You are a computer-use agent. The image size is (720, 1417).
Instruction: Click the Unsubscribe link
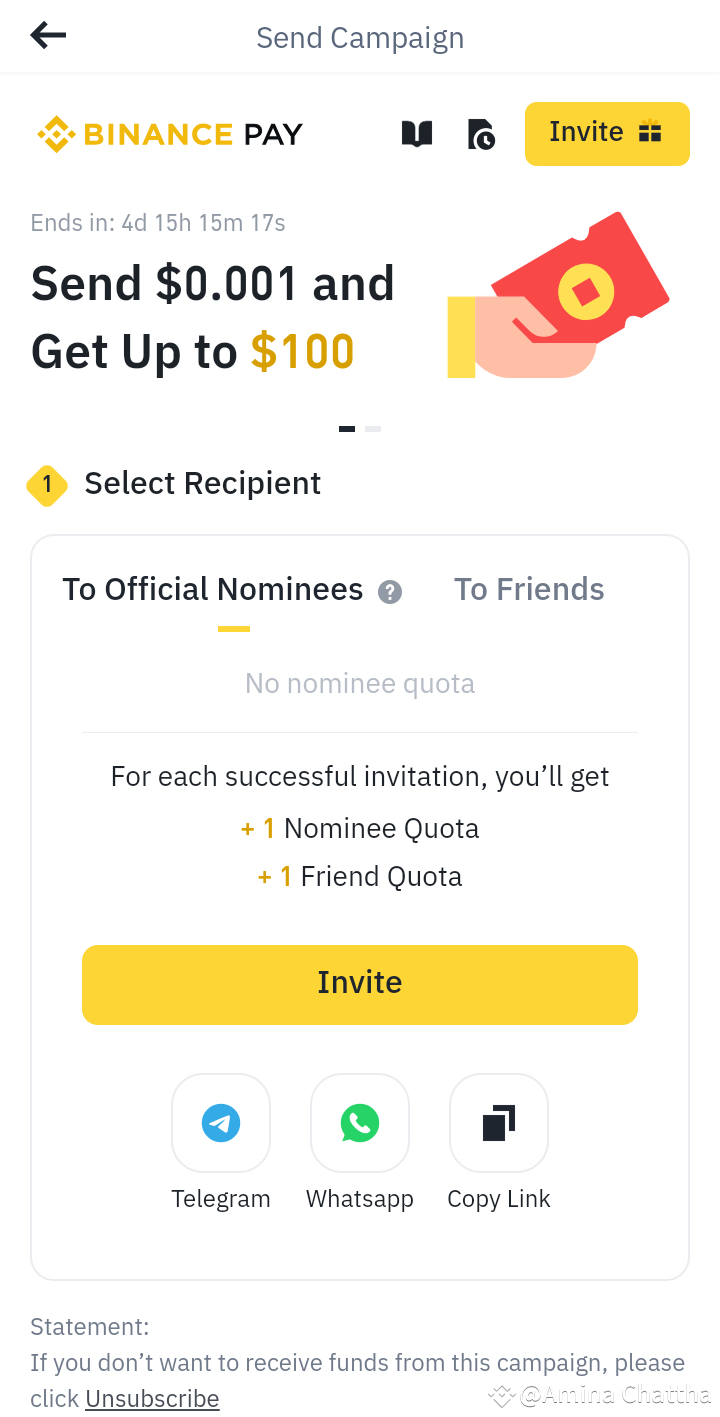pyautogui.click(x=152, y=1398)
